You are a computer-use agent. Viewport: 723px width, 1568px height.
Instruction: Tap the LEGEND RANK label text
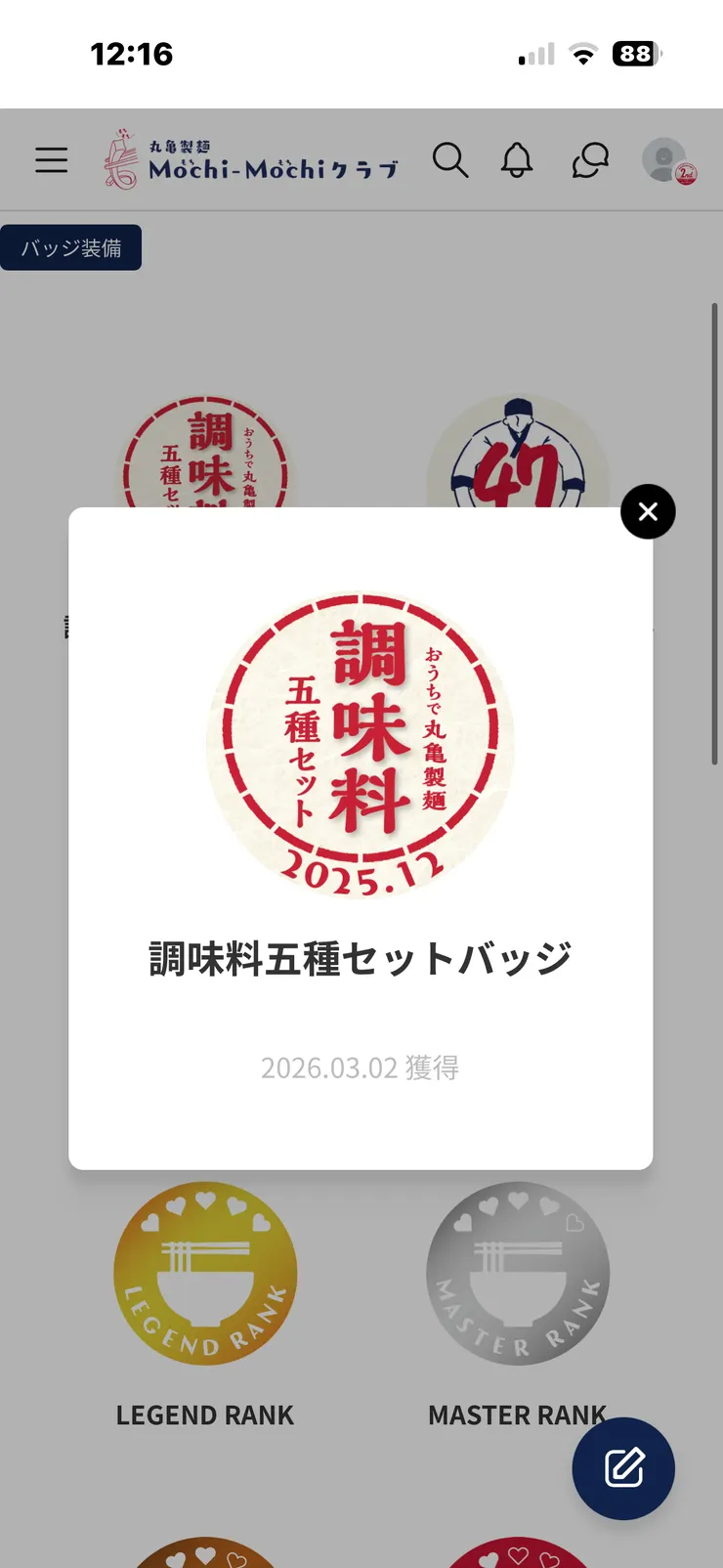[205, 1414]
